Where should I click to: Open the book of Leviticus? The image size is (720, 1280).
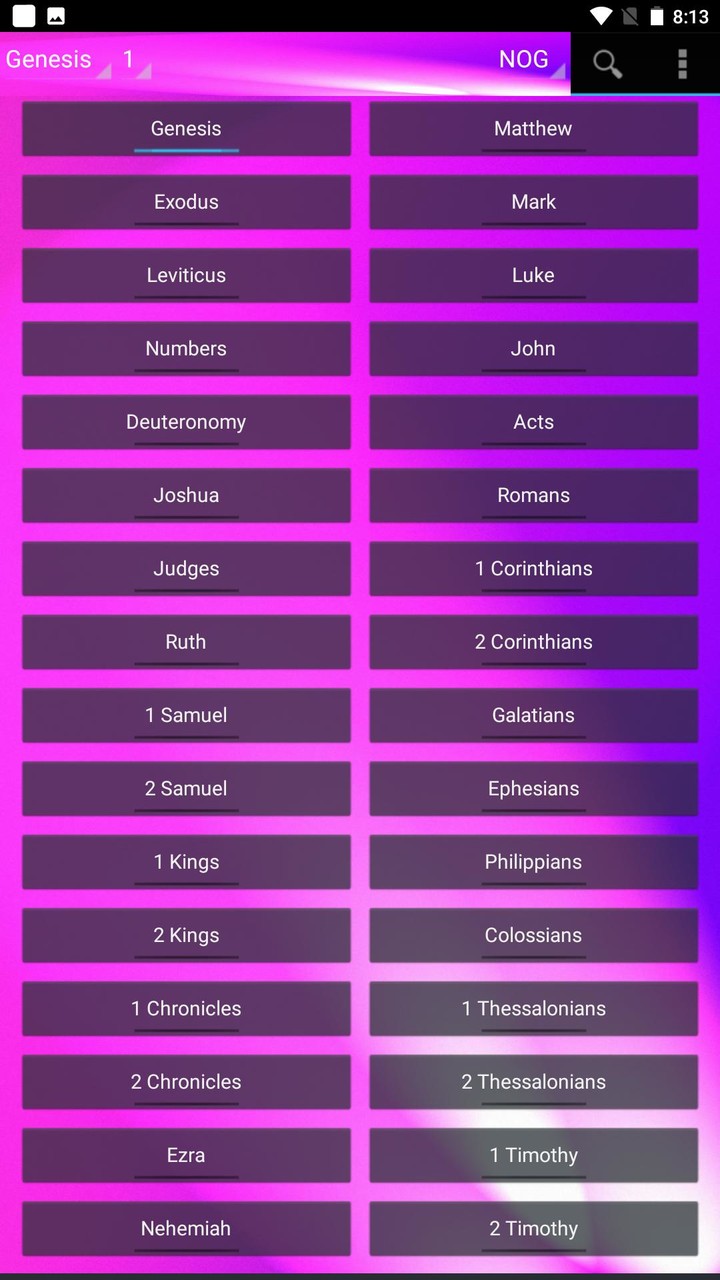186,275
